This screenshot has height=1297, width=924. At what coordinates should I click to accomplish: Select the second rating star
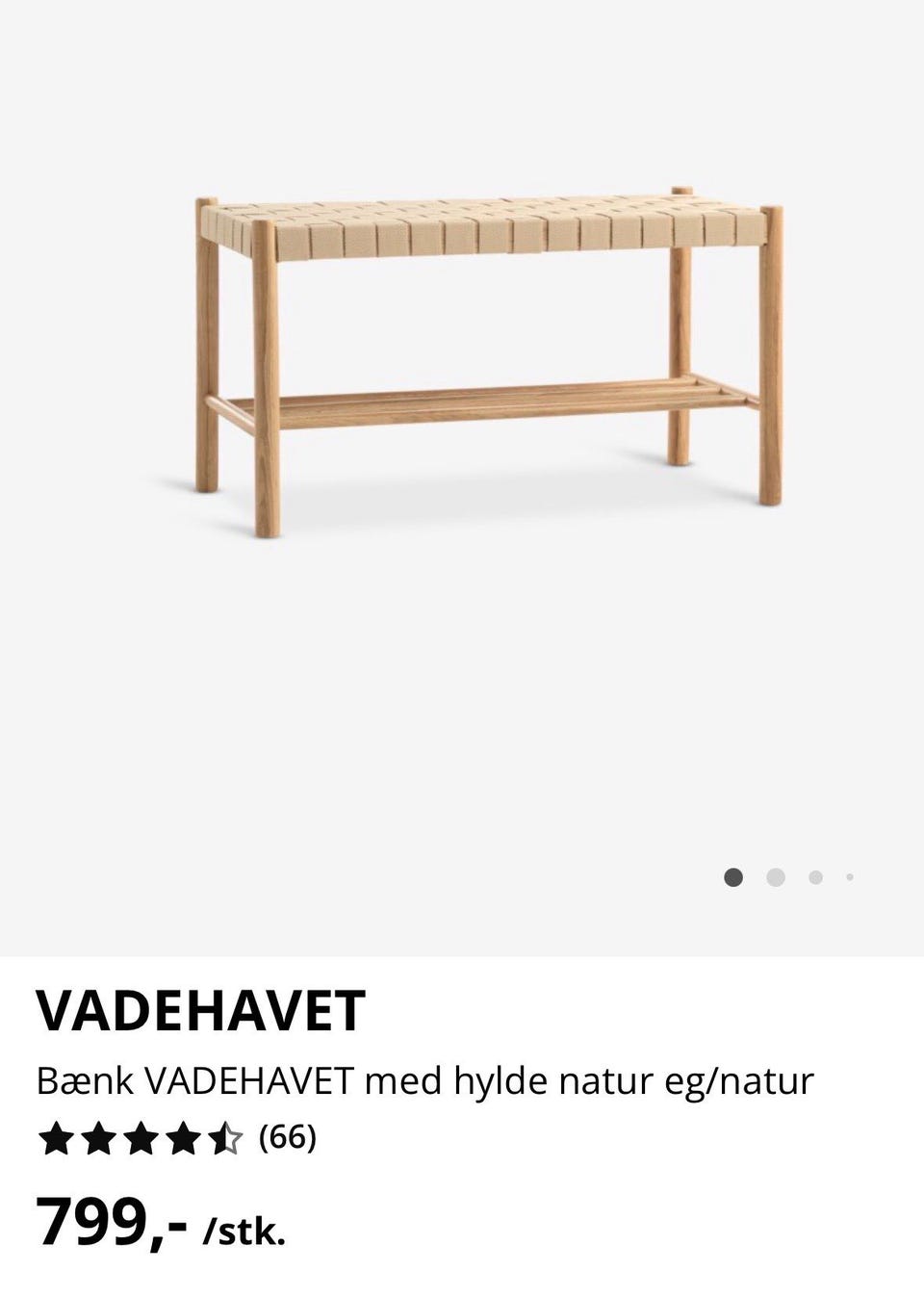point(98,1141)
